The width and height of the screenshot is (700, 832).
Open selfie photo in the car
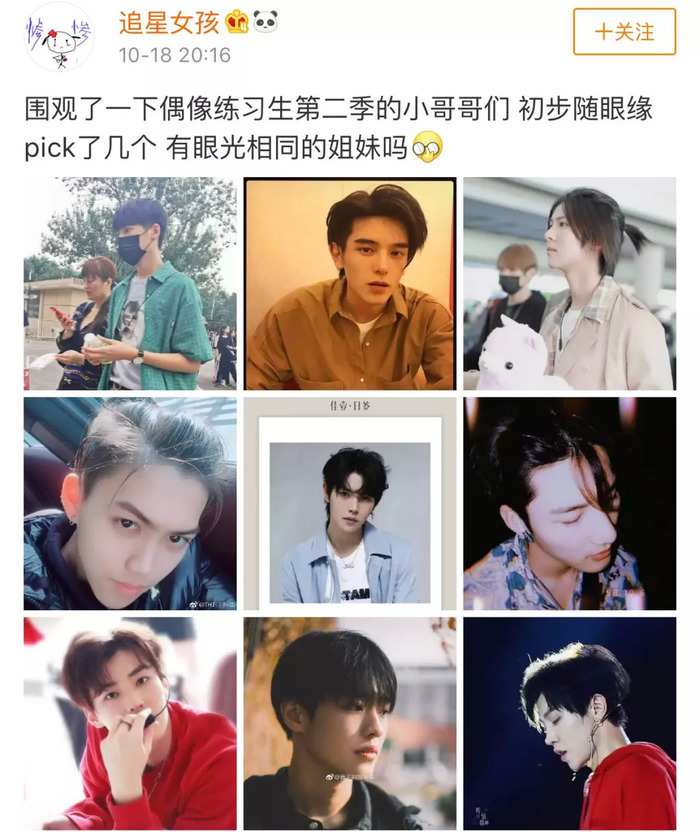(131, 504)
